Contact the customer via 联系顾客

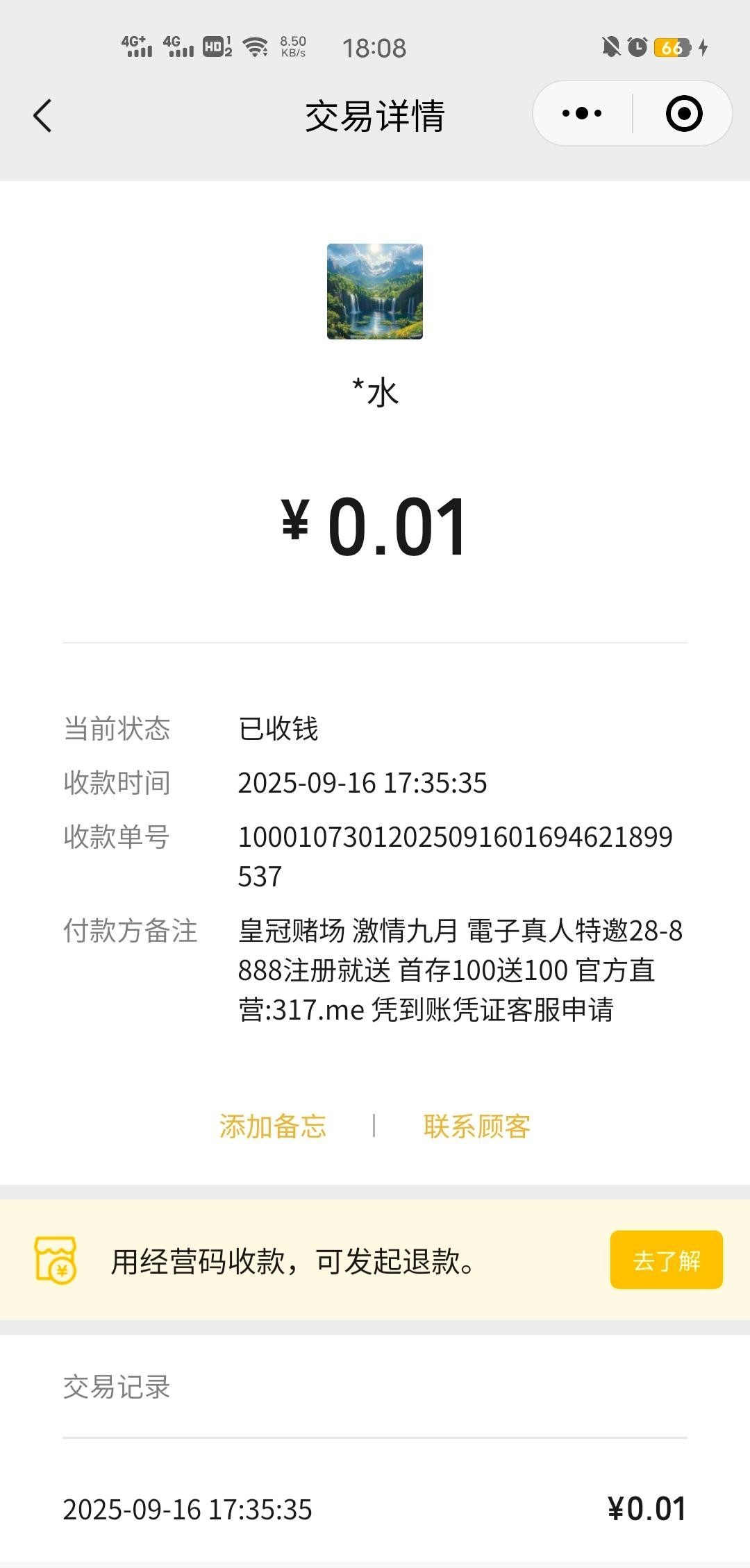click(477, 1126)
